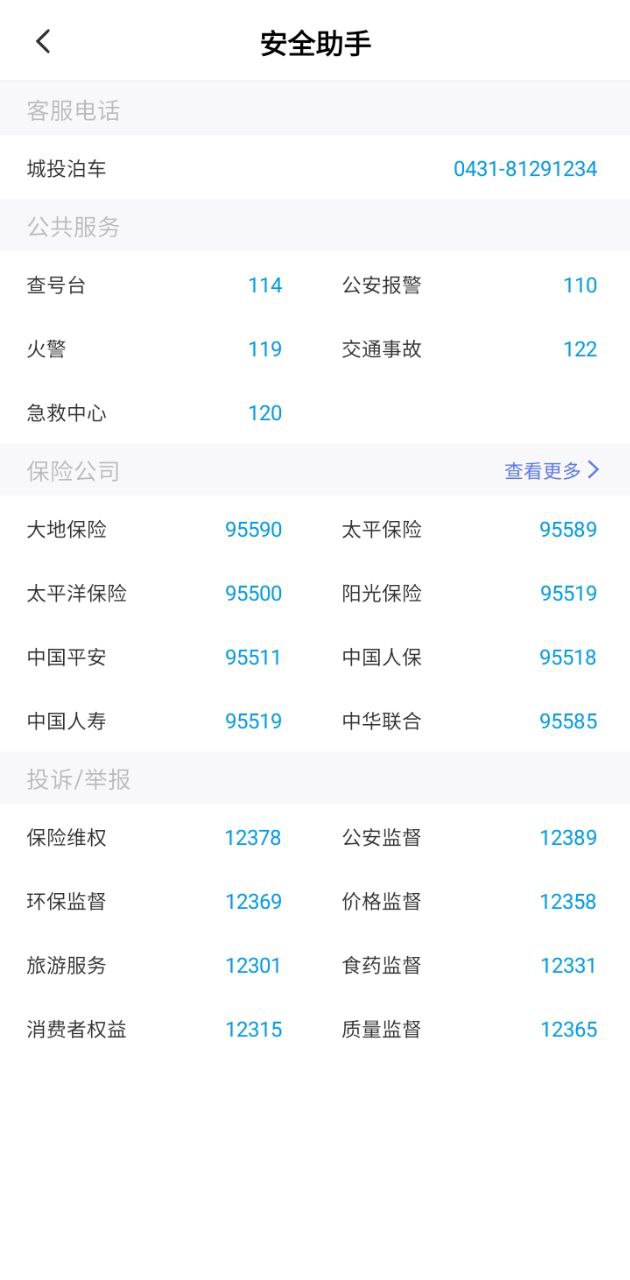Dial 95585 for 中华联合

[568, 722]
